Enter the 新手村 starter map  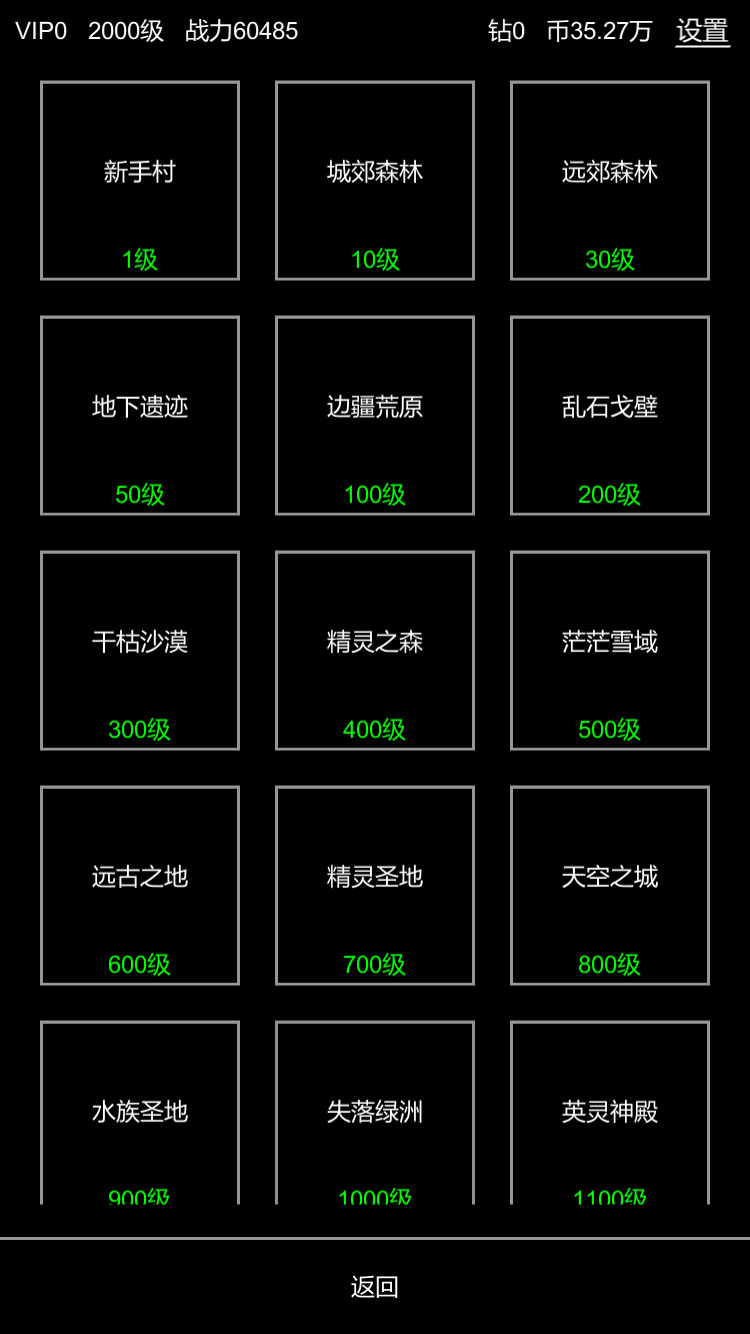coord(138,180)
